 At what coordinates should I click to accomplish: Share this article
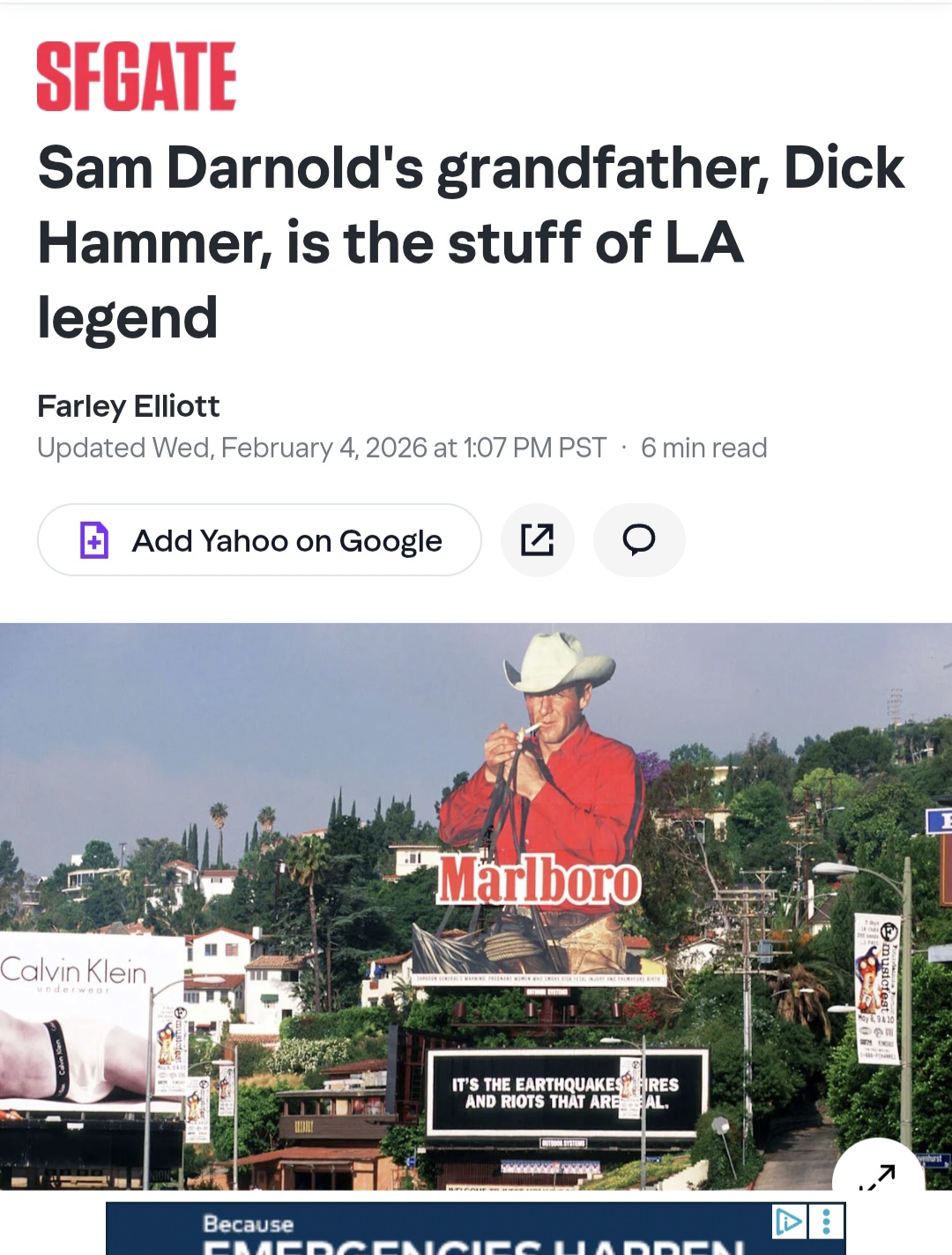pyautogui.click(x=537, y=540)
